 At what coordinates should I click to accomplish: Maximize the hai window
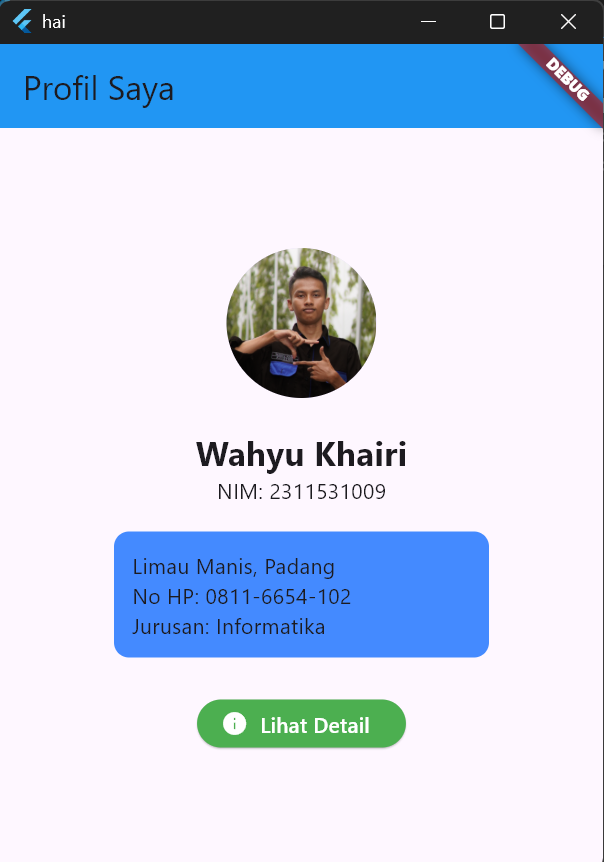point(497,22)
